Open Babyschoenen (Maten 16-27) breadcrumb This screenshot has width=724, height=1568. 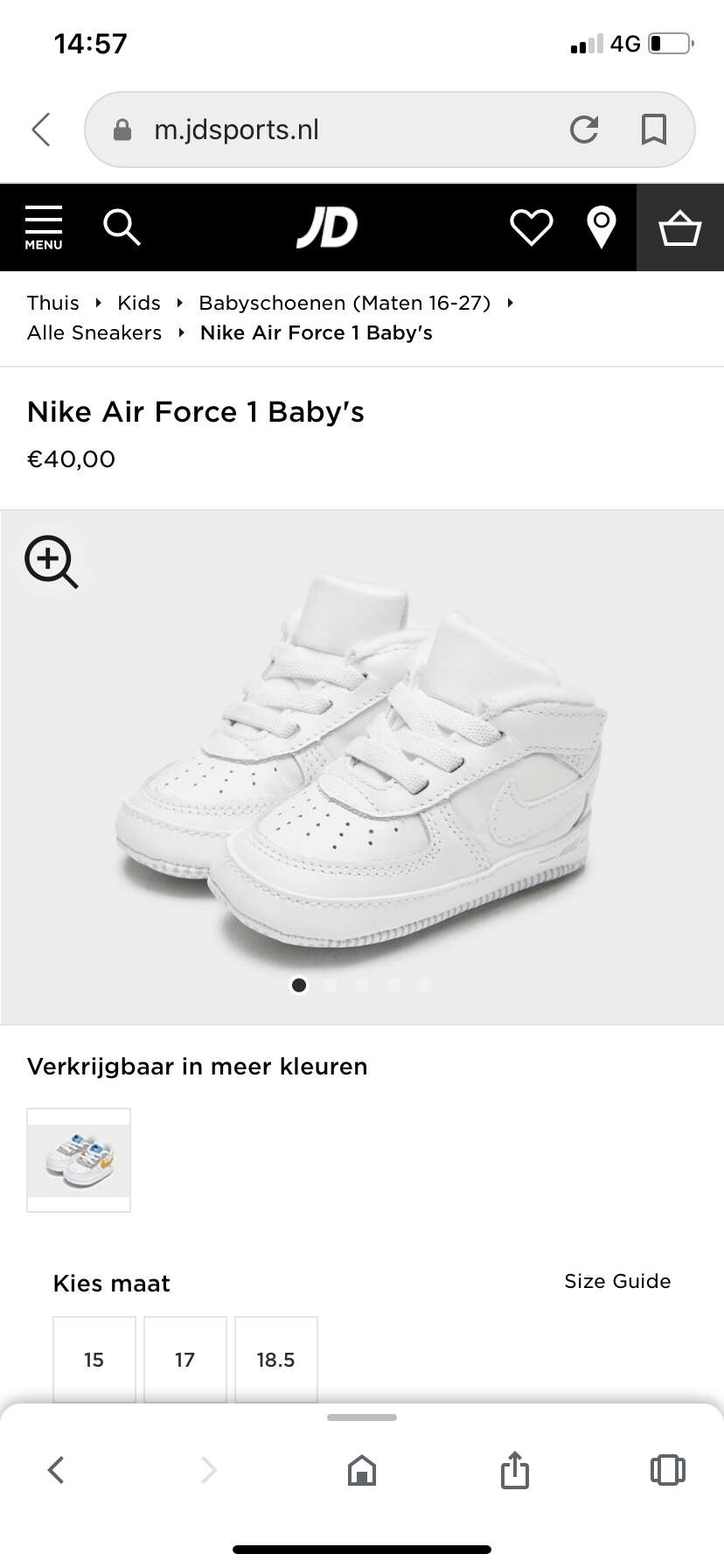[x=345, y=303]
